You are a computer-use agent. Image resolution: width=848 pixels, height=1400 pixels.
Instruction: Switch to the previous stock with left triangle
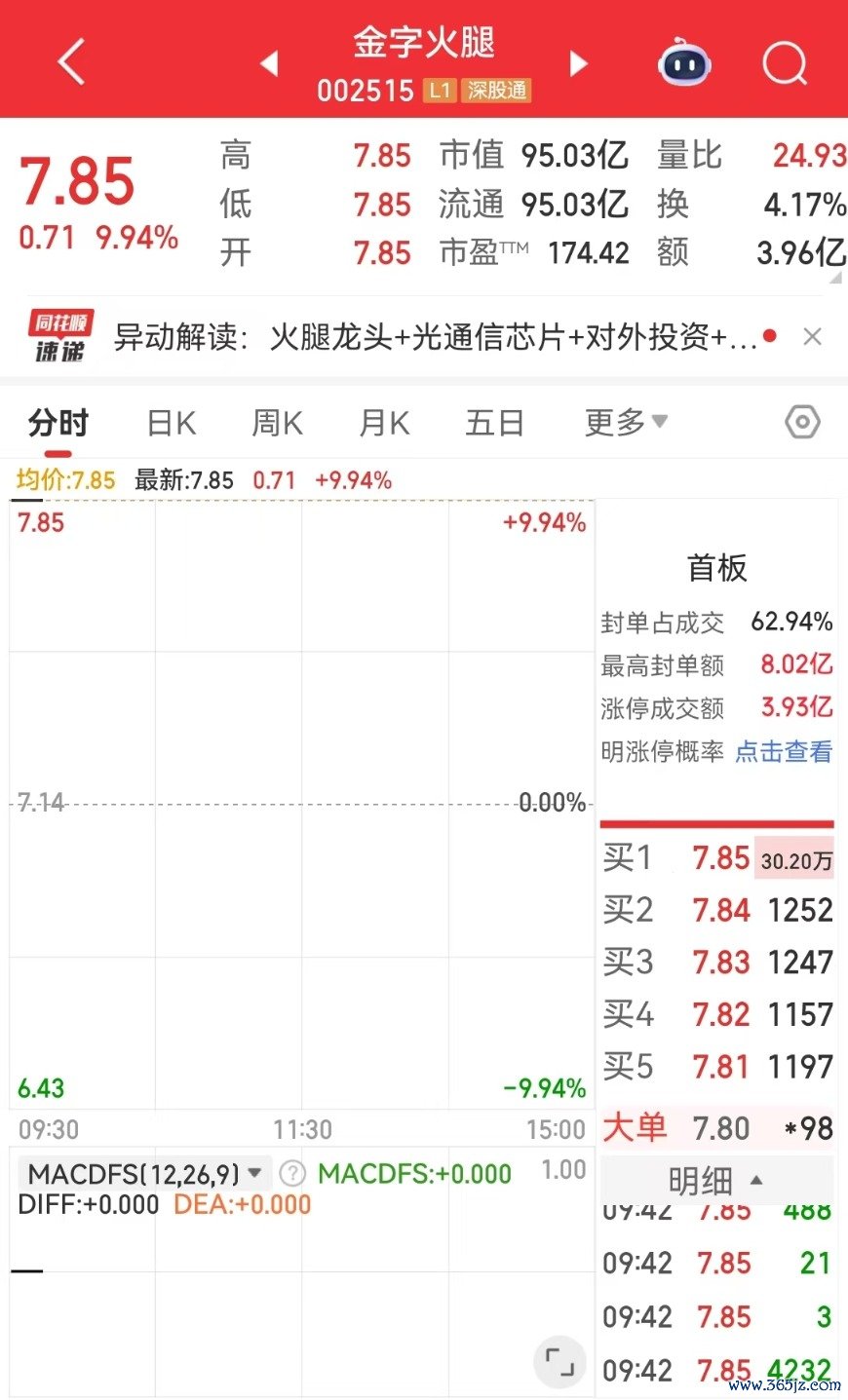tap(269, 63)
